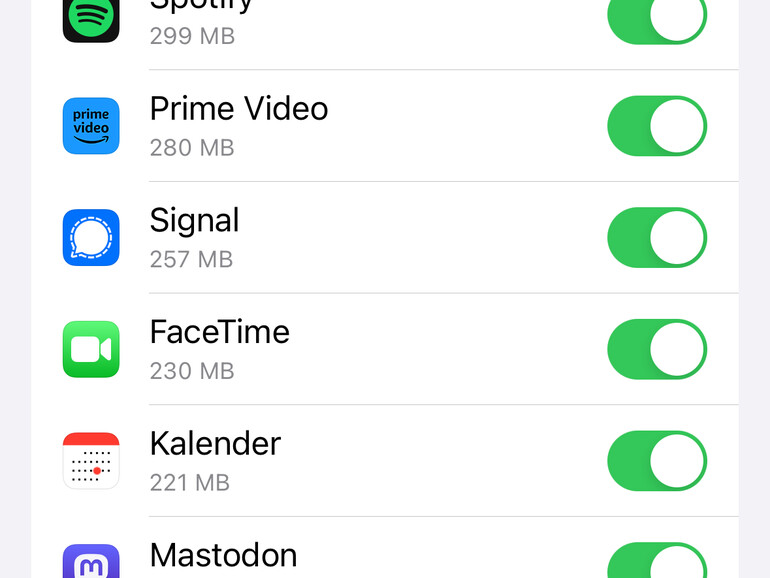Turn off the Spotify toggle
The image size is (770, 578).
pos(657,18)
